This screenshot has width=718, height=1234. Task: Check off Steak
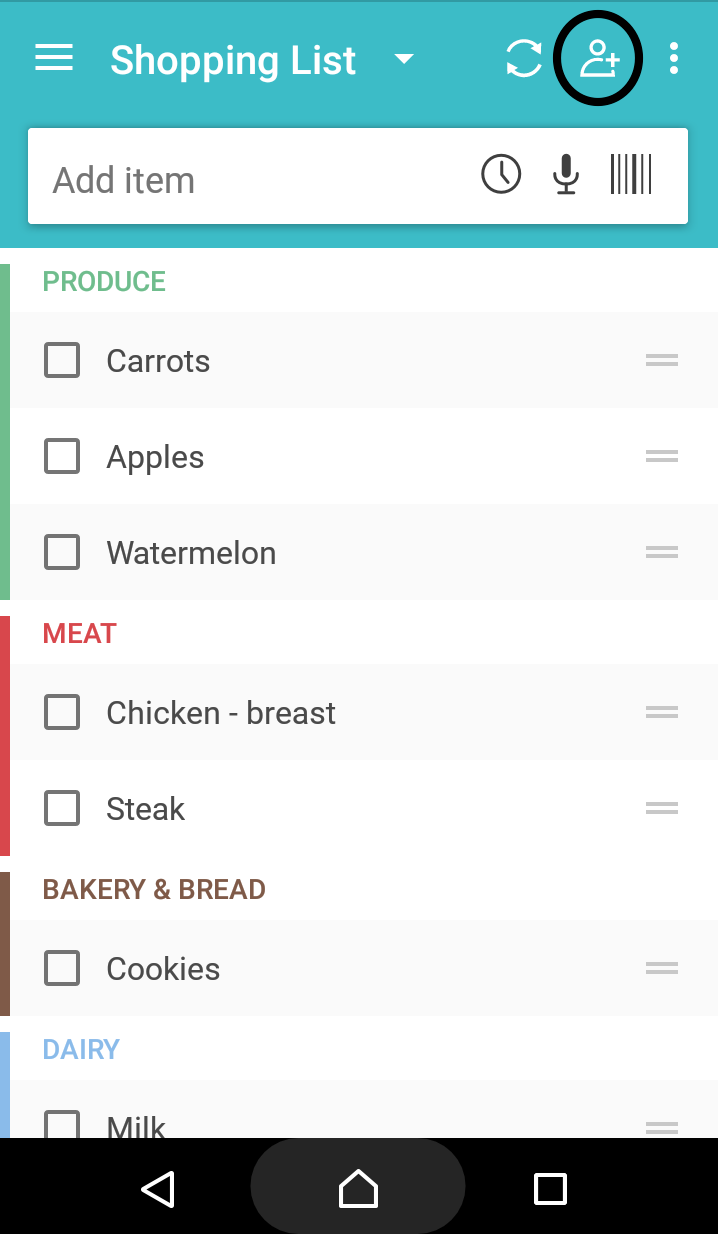click(x=62, y=808)
